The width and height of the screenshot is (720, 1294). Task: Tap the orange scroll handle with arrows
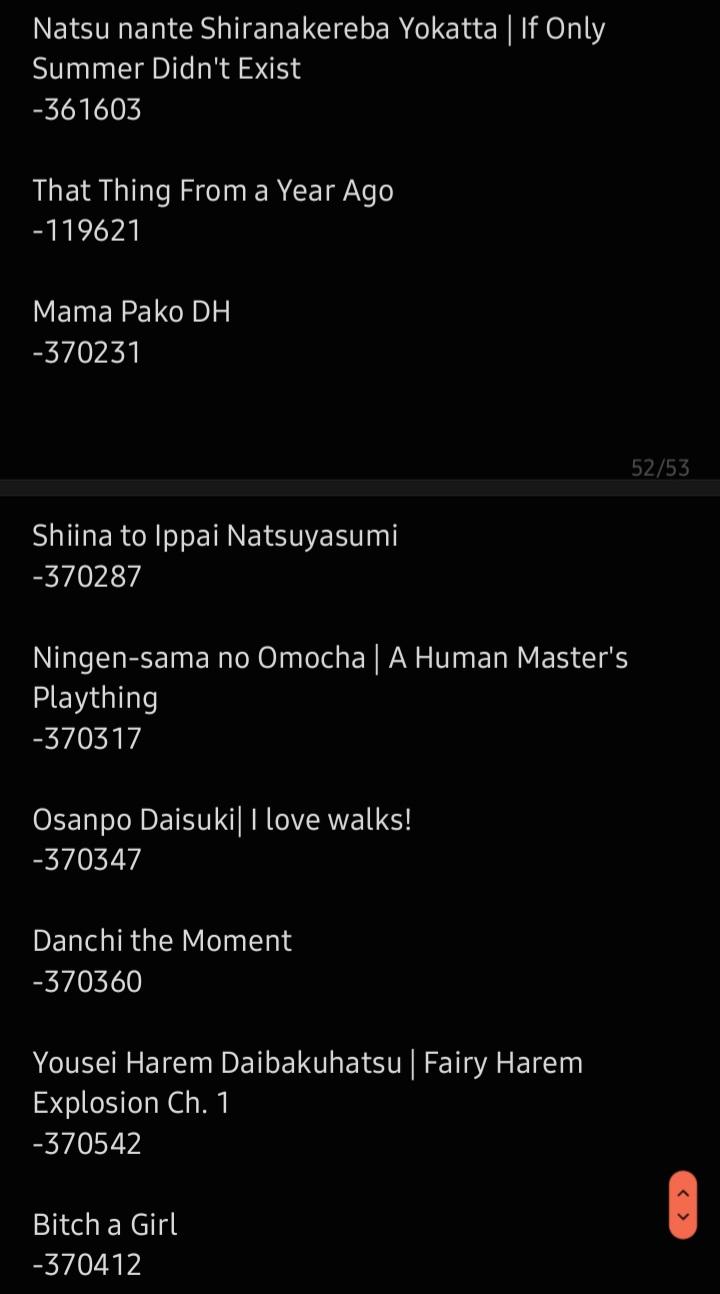[683, 1204]
